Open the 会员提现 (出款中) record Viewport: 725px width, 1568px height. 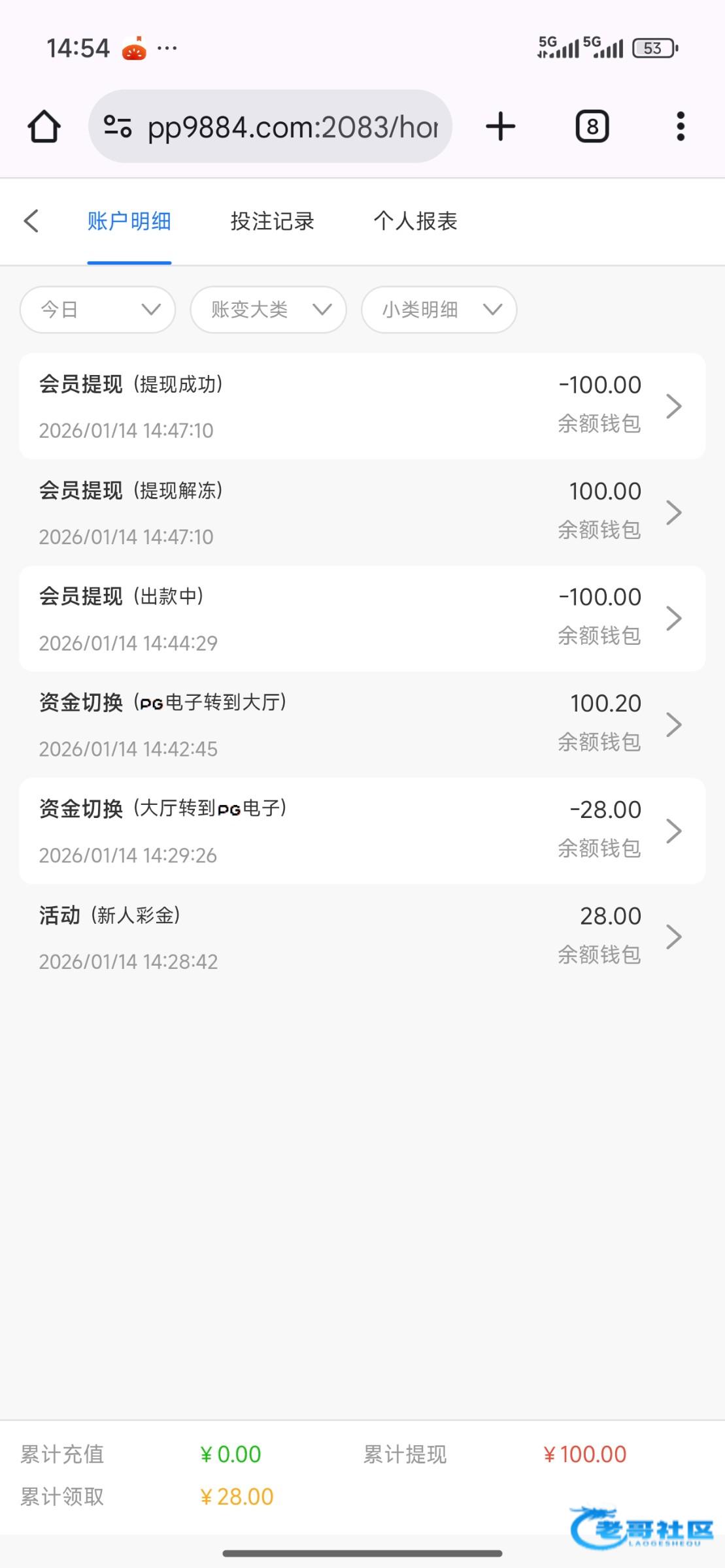tap(362, 619)
